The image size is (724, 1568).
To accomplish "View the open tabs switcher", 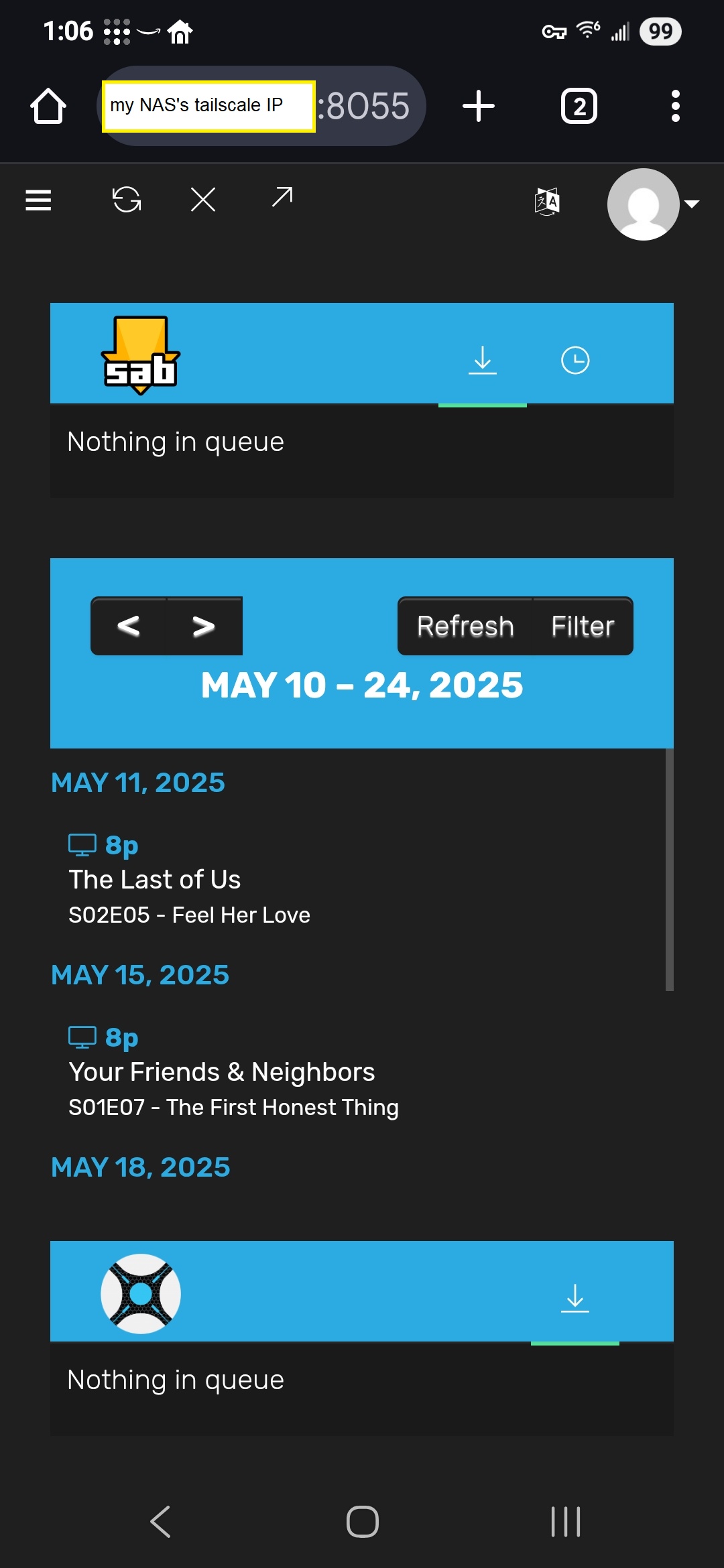I will tap(579, 106).
